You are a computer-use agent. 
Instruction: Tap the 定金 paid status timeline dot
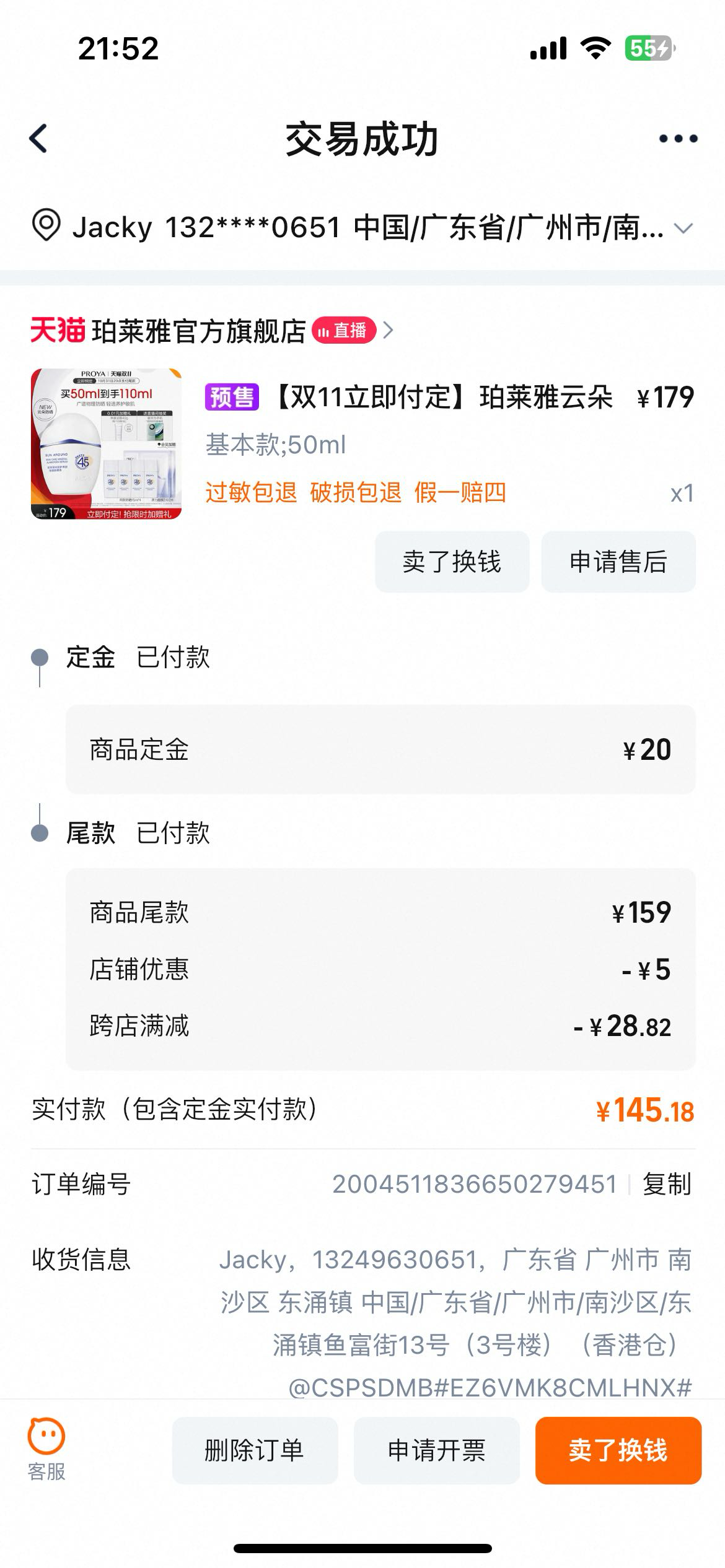tap(39, 658)
